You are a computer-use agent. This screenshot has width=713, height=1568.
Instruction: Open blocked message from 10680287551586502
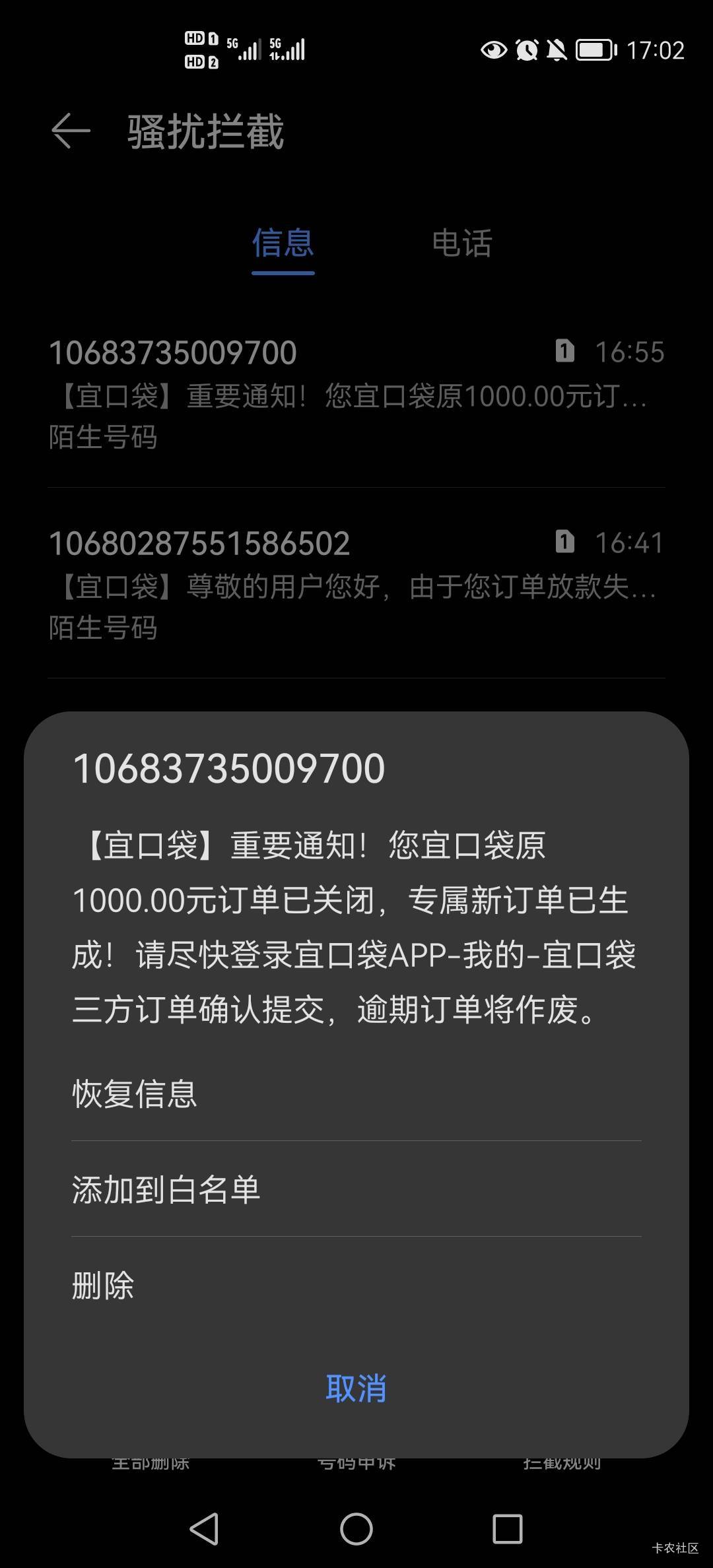(356, 584)
